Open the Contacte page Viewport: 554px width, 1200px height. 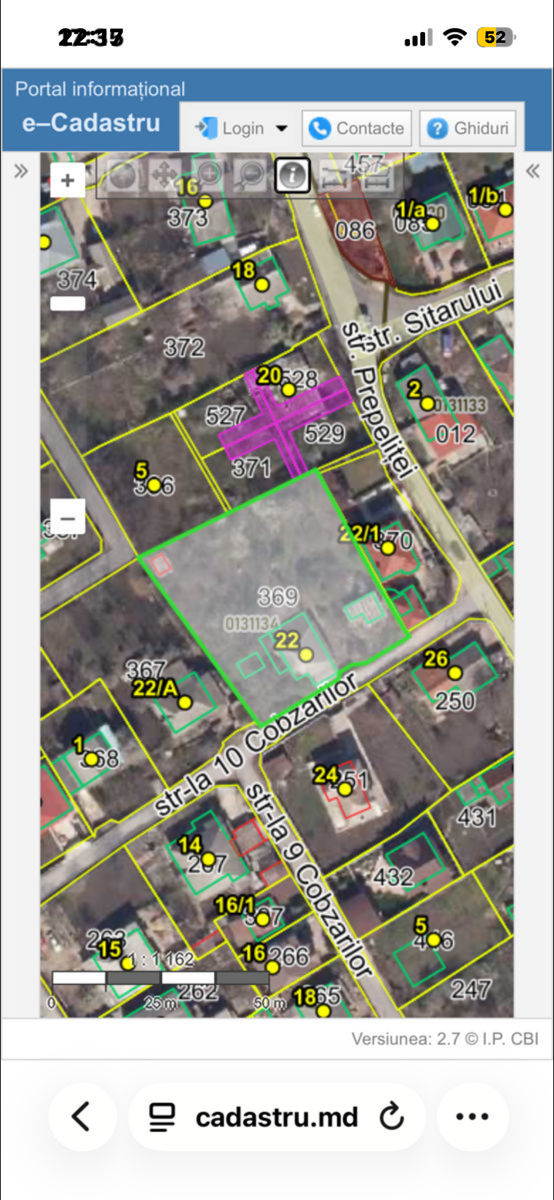tap(357, 128)
